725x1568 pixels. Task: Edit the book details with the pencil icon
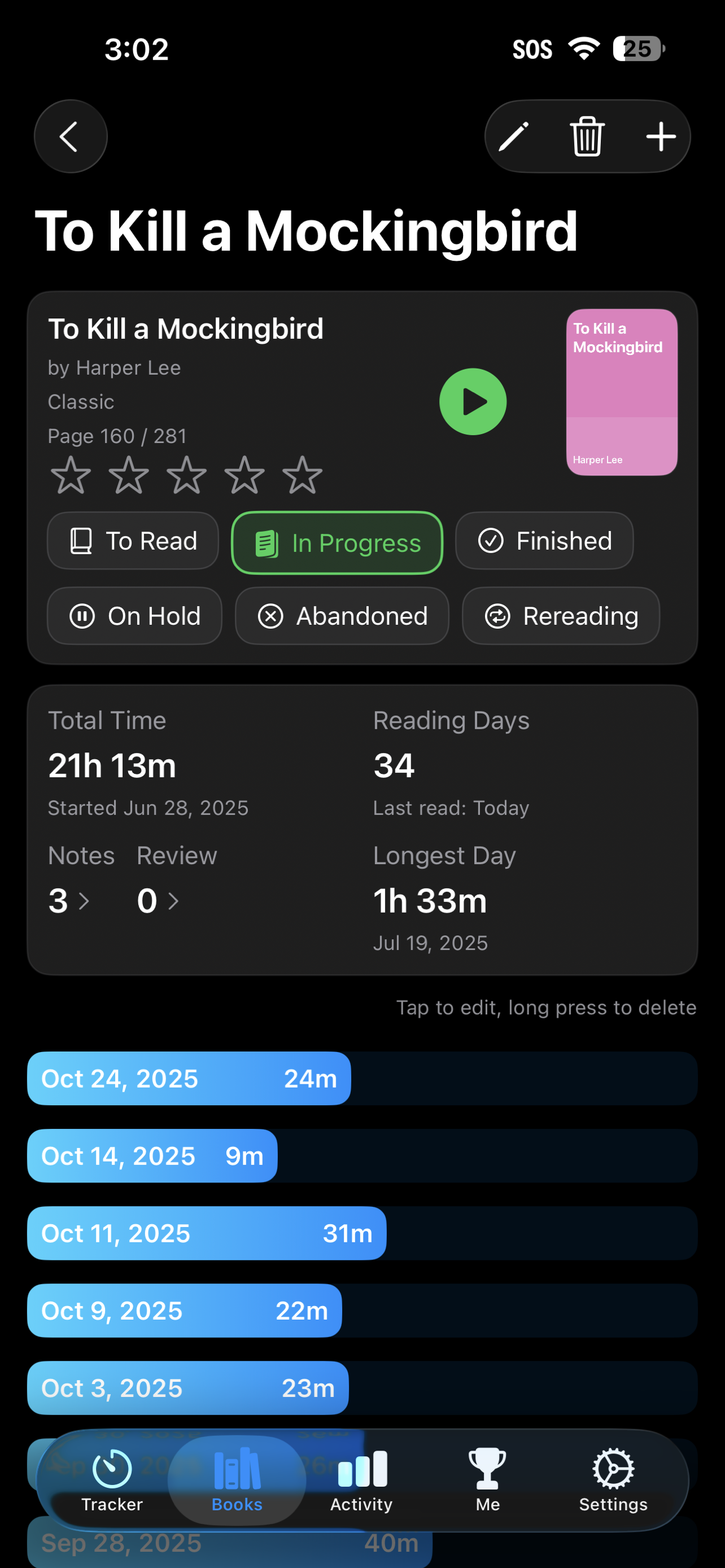[x=514, y=137]
